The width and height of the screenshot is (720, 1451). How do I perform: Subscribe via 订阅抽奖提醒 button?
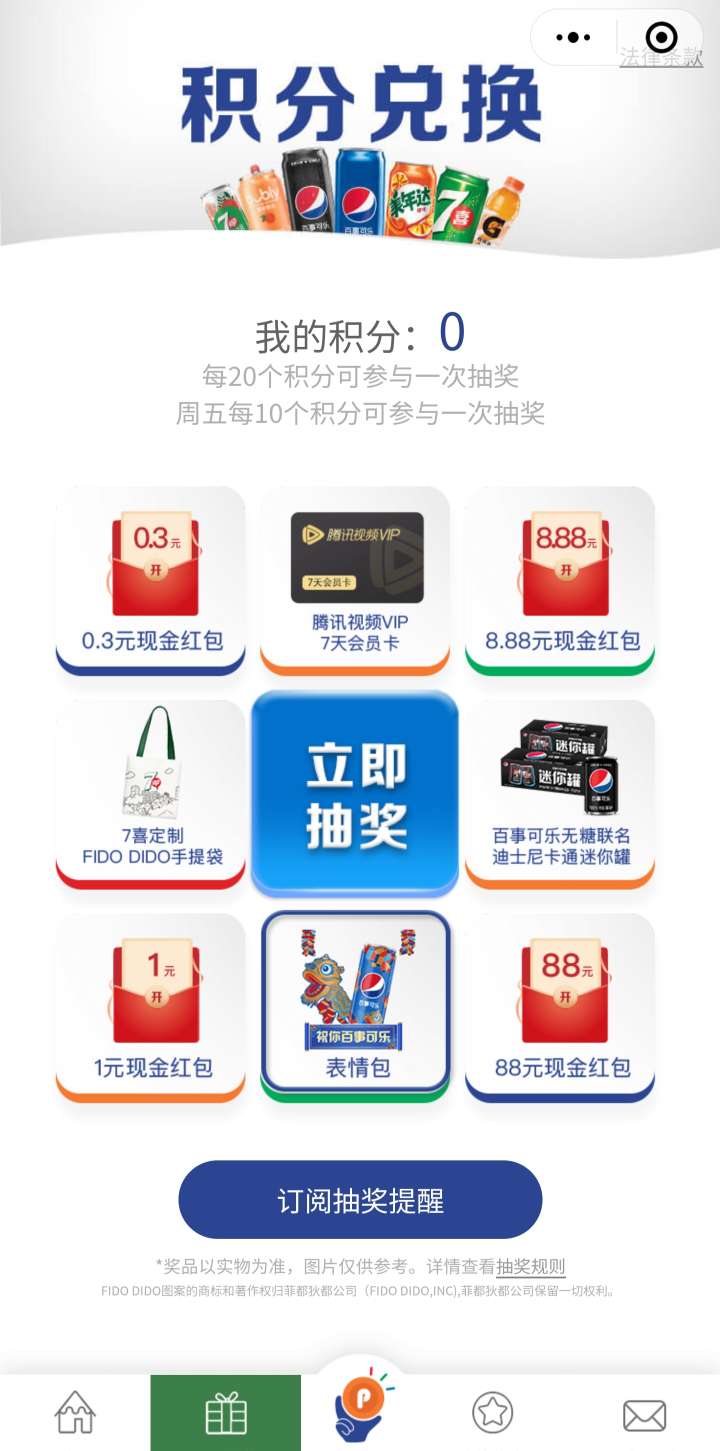(x=360, y=1200)
